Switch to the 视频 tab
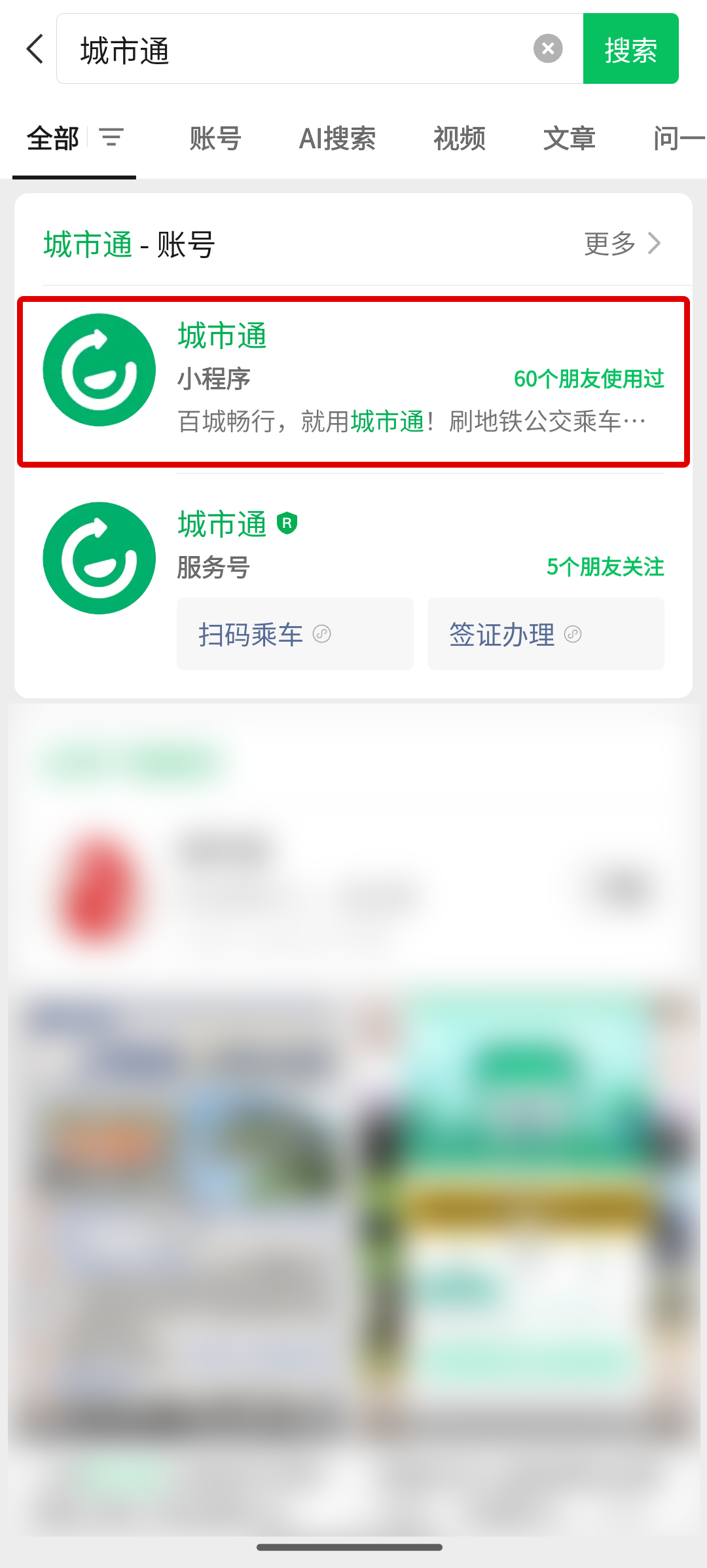707x1568 pixels. [x=459, y=139]
